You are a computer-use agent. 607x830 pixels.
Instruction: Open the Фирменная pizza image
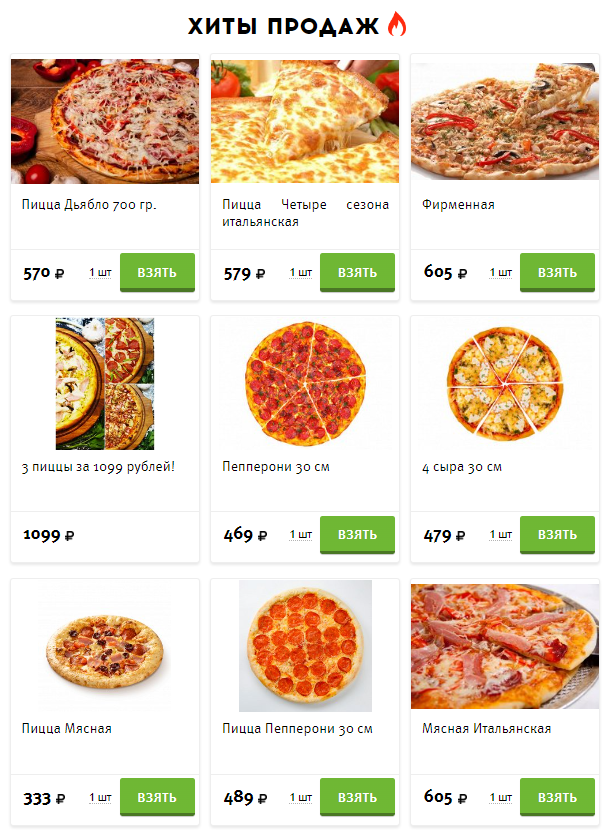[x=505, y=121]
